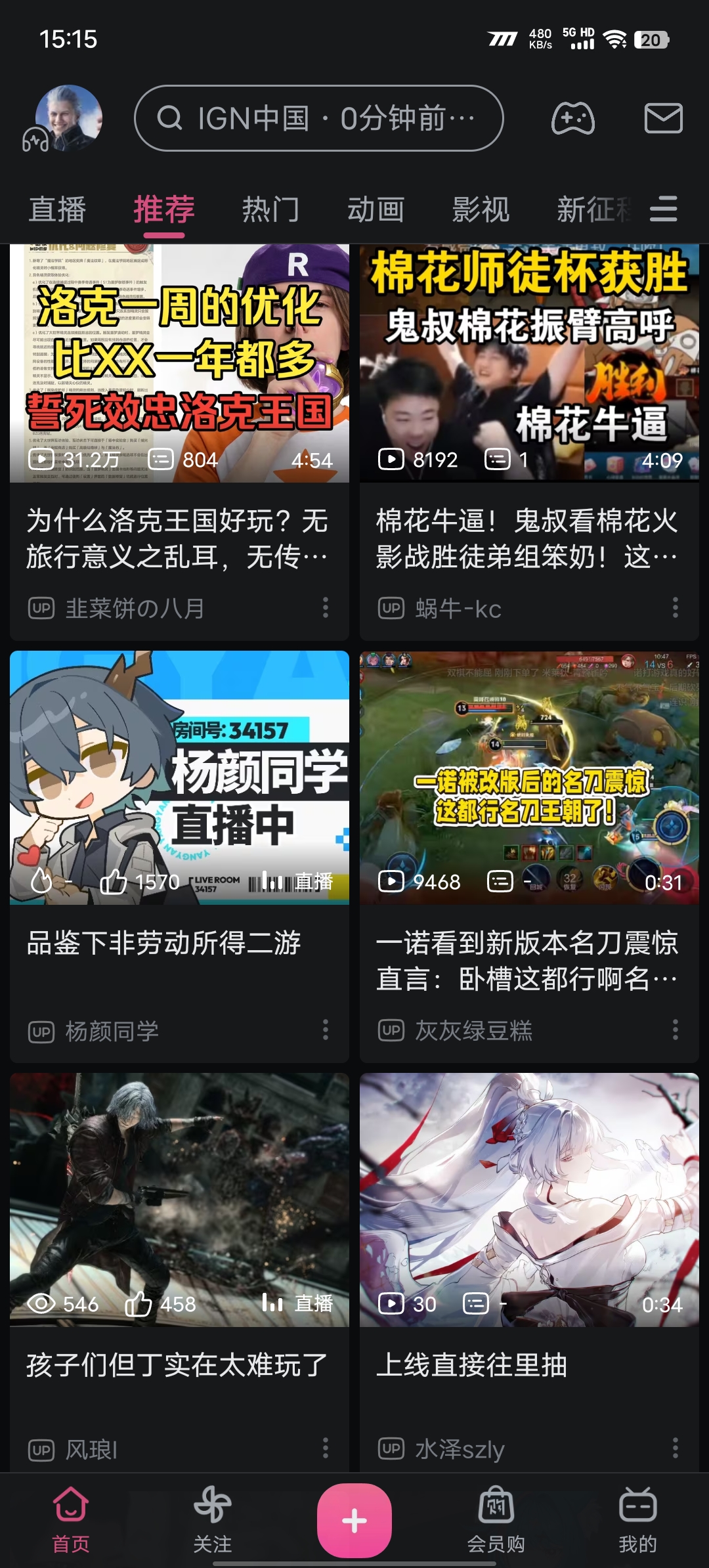Tap the IGN中国 search box
Viewport: 709px width, 1568px height.
pos(319,118)
